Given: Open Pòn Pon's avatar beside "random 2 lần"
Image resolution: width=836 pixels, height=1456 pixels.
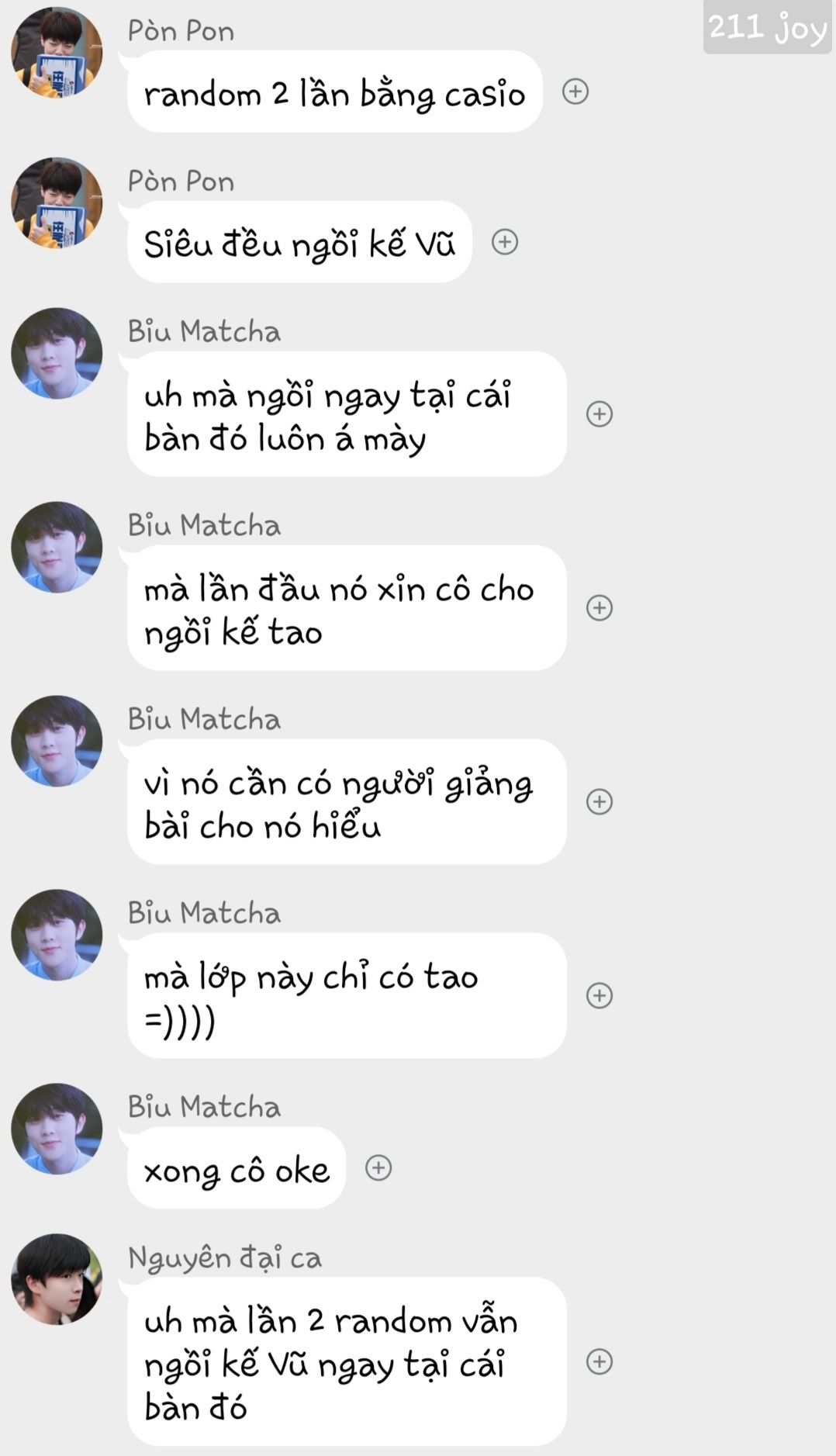Looking at the screenshot, I should (x=57, y=52).
